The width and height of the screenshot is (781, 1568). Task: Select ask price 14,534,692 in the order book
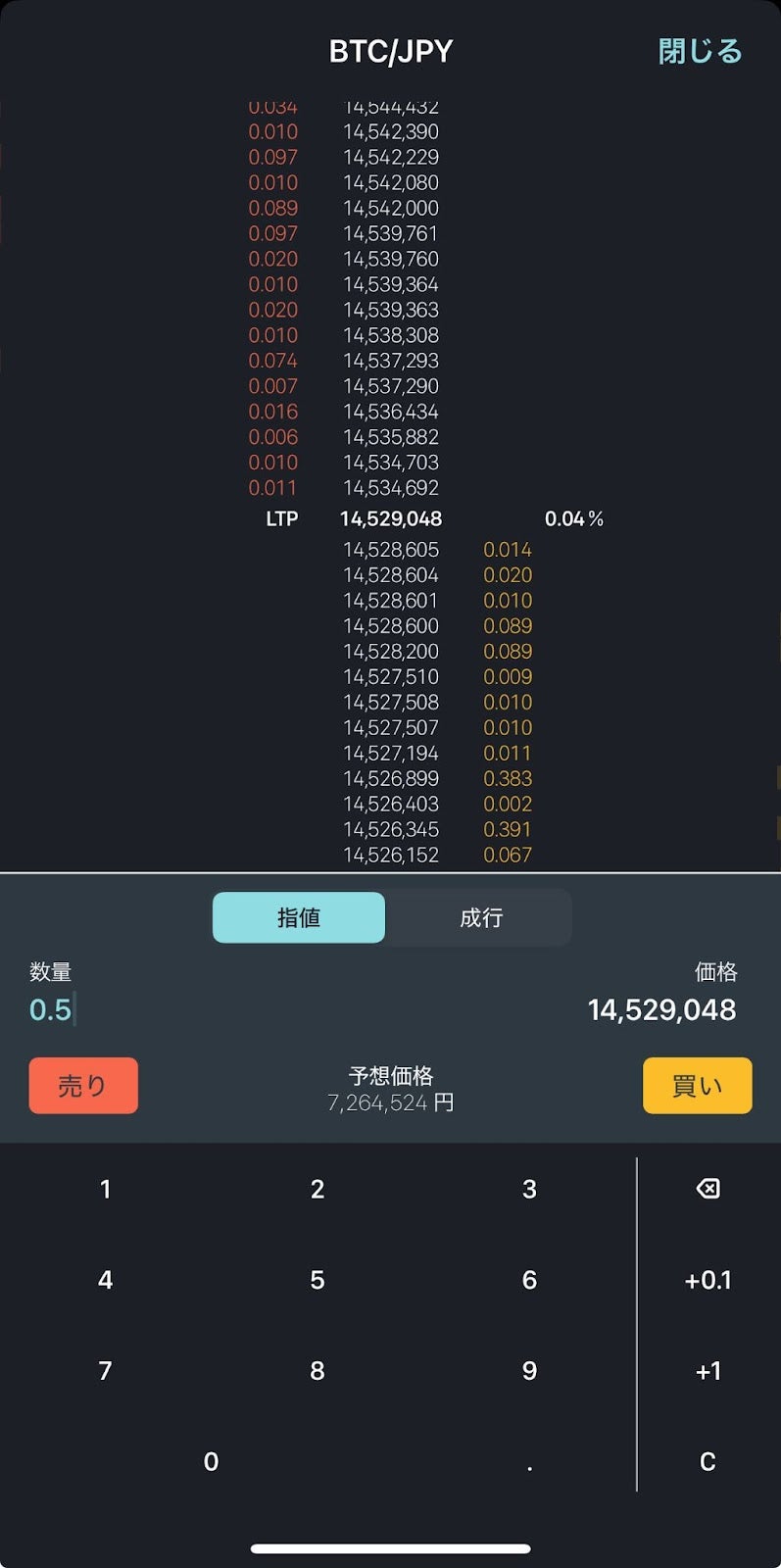pos(391,488)
